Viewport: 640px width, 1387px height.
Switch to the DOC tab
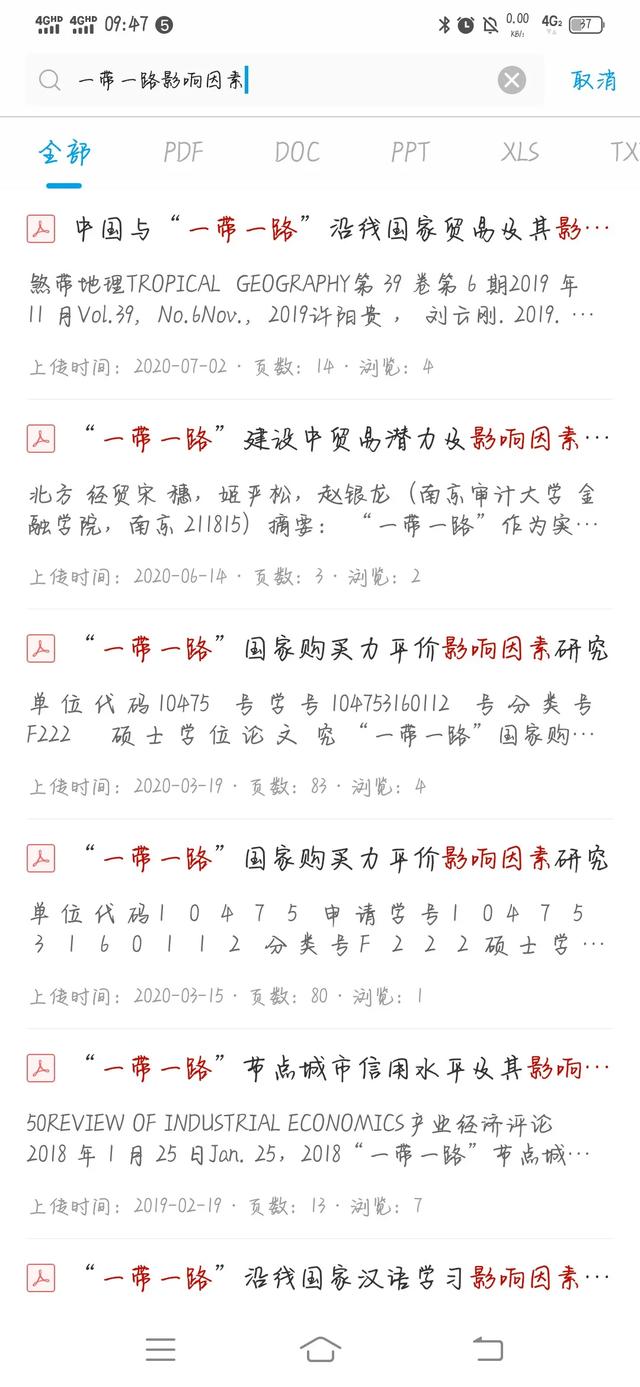tap(297, 152)
